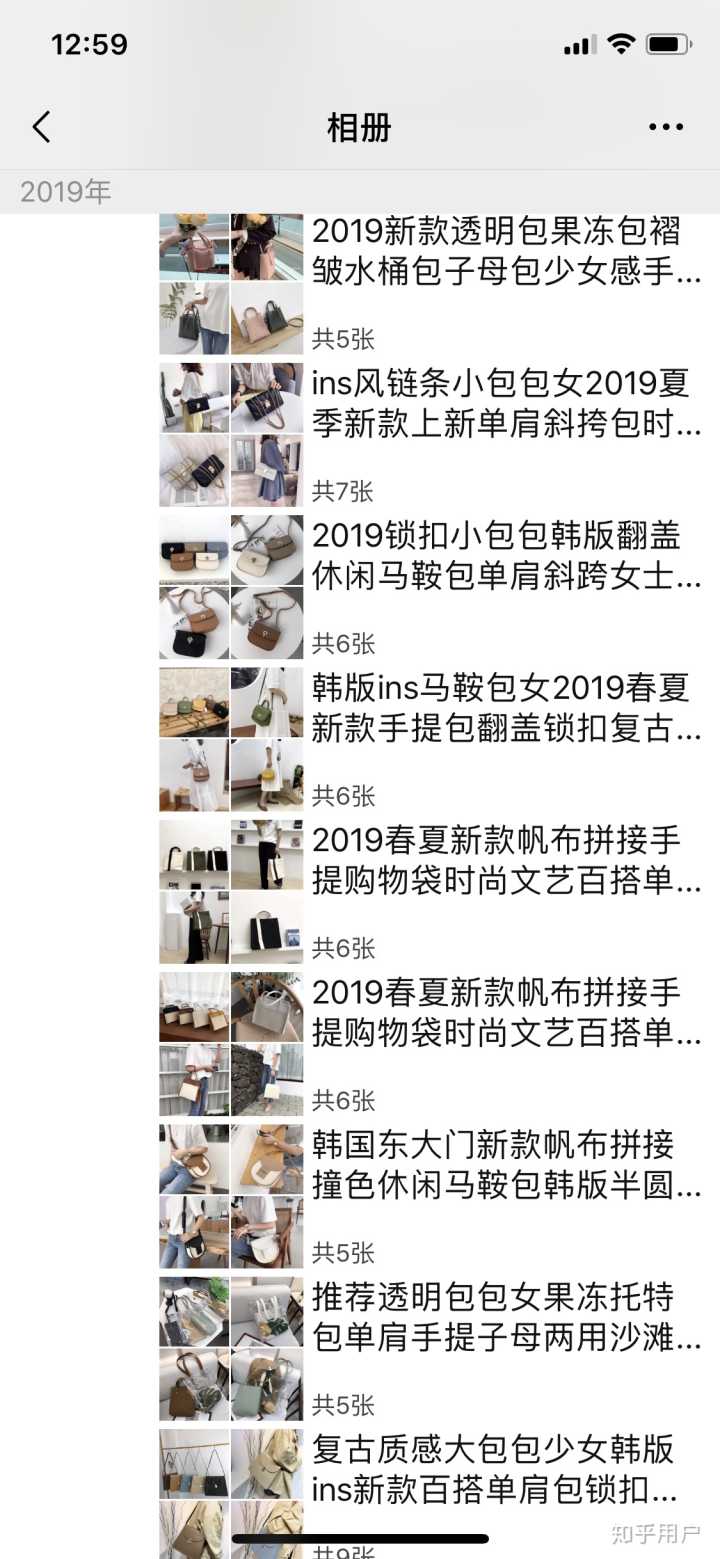720x1559 pixels.
Task: Go back from the 相册 album page
Action: (41, 127)
